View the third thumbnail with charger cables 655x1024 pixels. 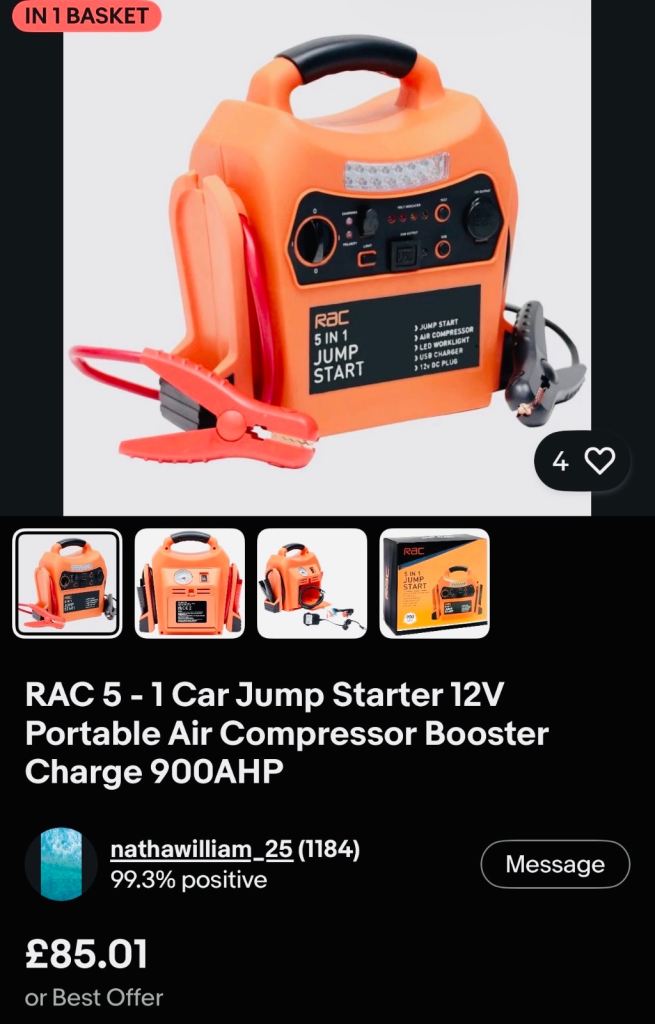click(312, 583)
